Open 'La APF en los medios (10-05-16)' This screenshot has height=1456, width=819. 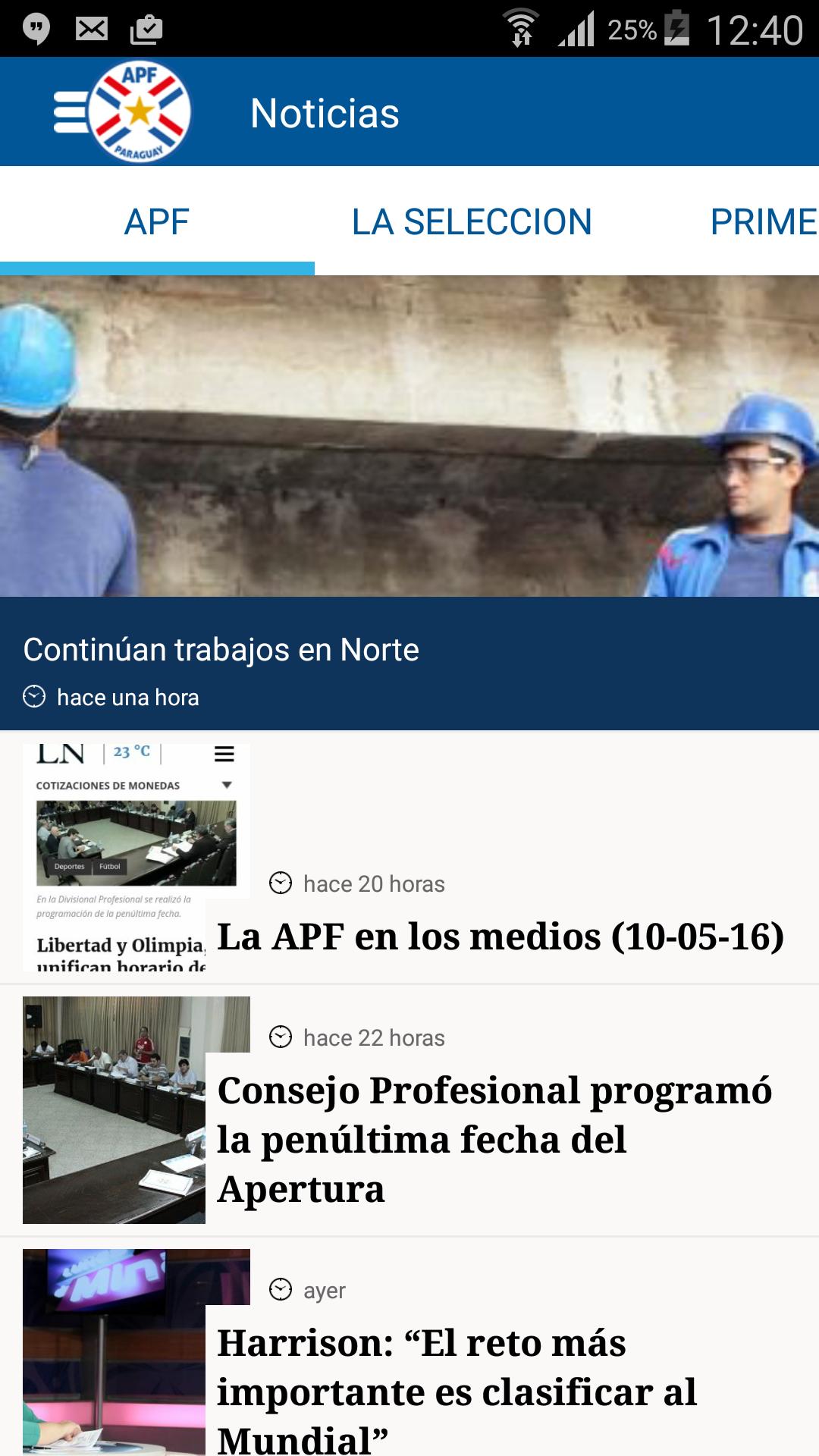click(x=500, y=938)
